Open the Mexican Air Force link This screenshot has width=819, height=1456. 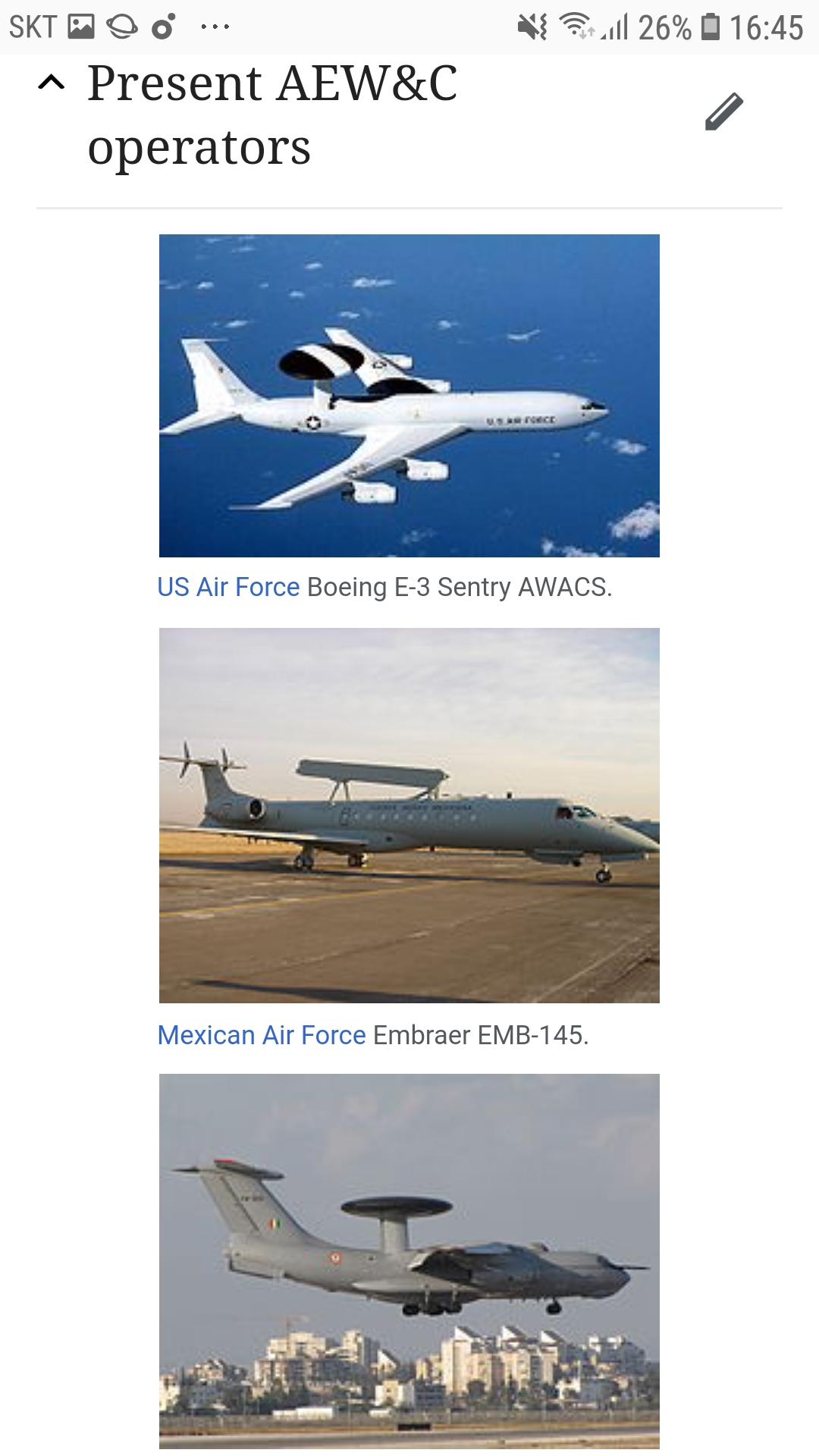(x=262, y=1035)
